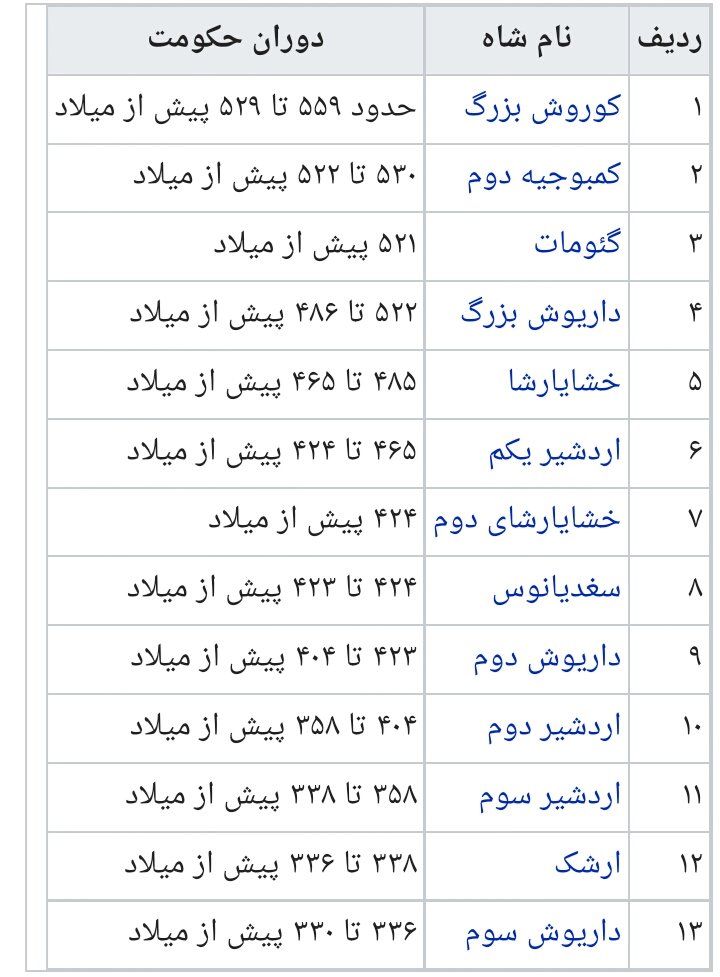Follow the سغدیانوس link
Viewport: 720px width, 977px height.
click(557, 589)
